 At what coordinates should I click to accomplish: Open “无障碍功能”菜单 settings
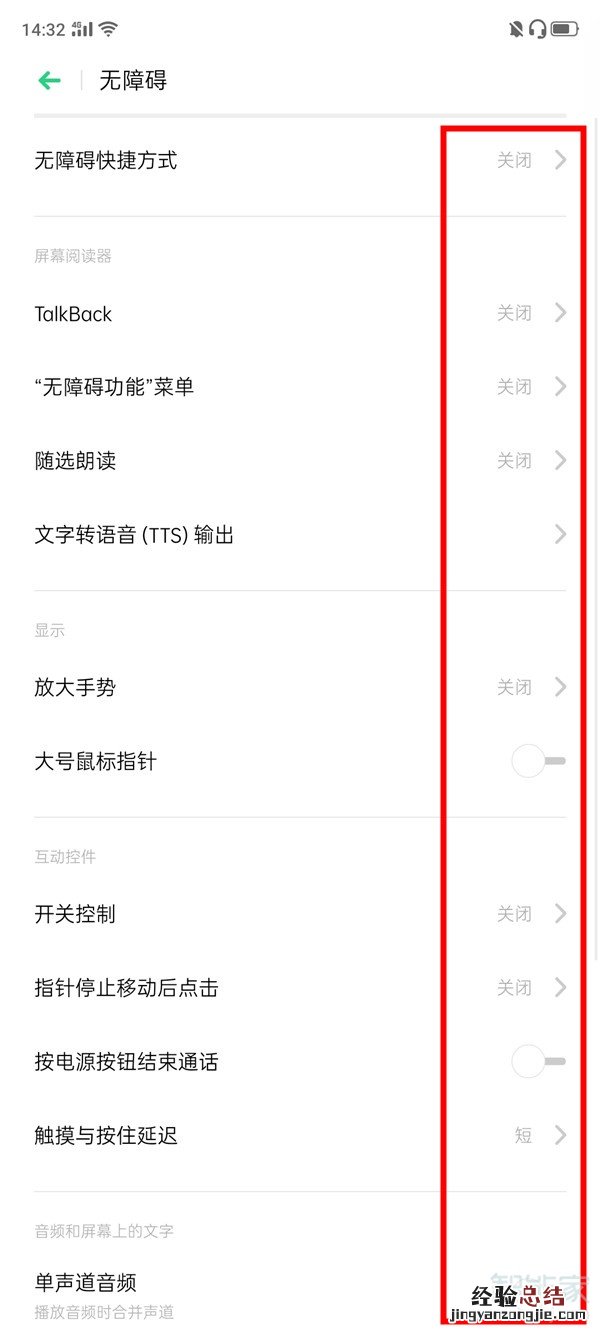tap(300, 387)
